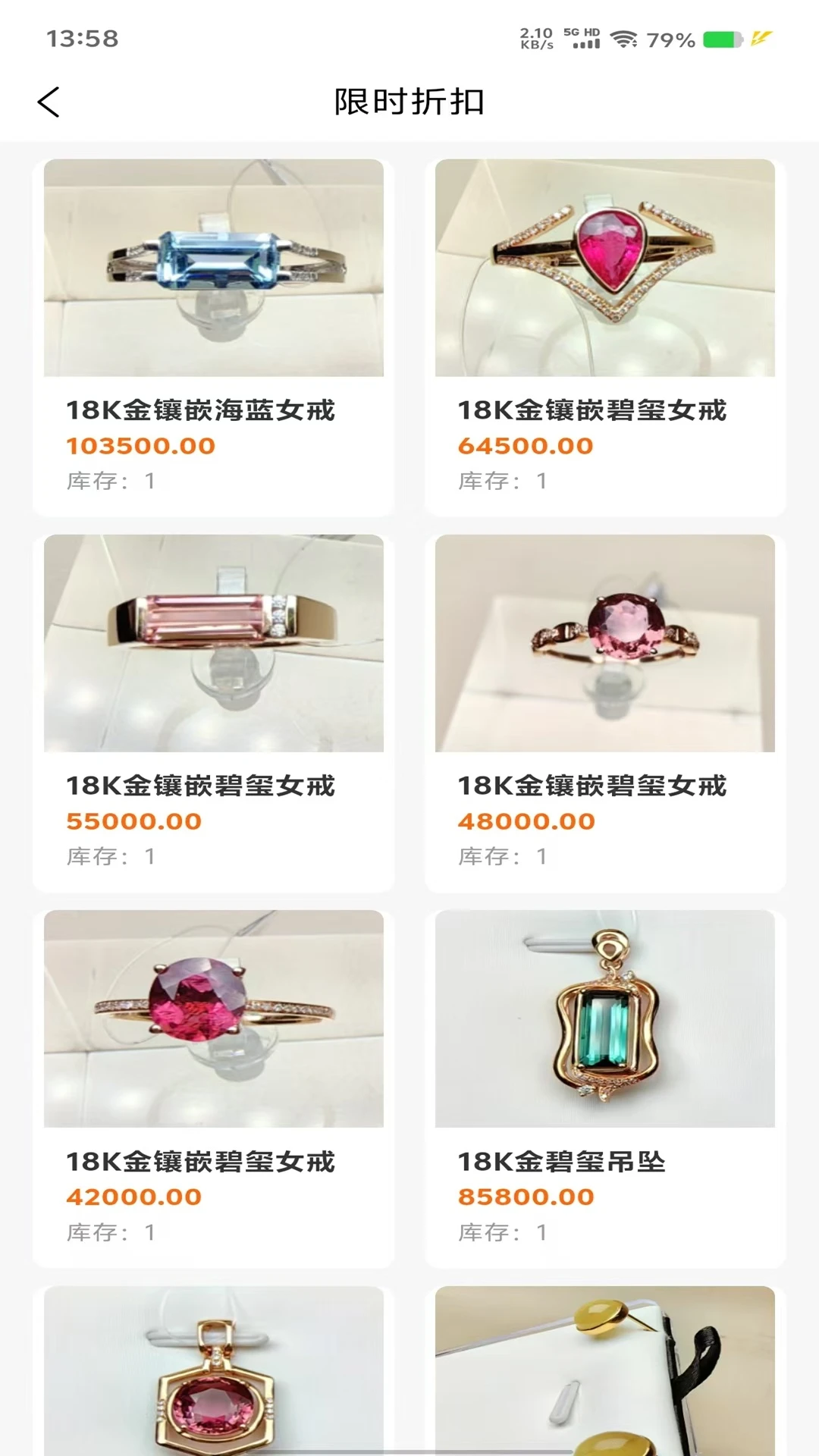Tap the 限时折扣 page title
This screenshot has width=819, height=1456.
pos(409,100)
